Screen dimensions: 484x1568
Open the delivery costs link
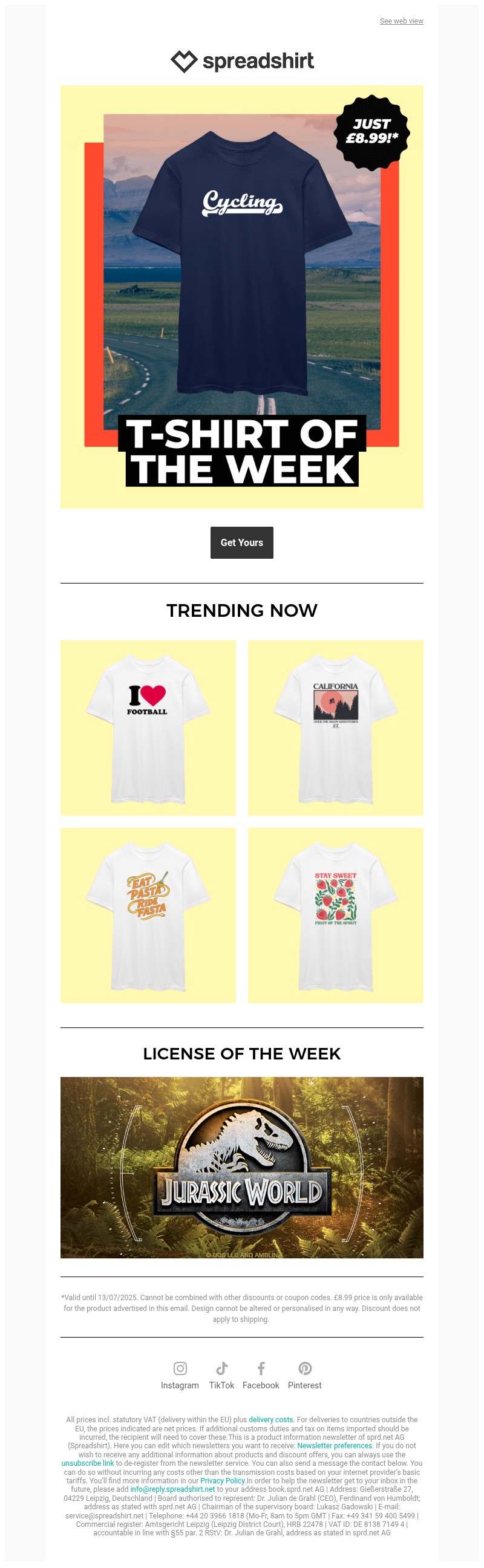pyautogui.click(x=271, y=1419)
